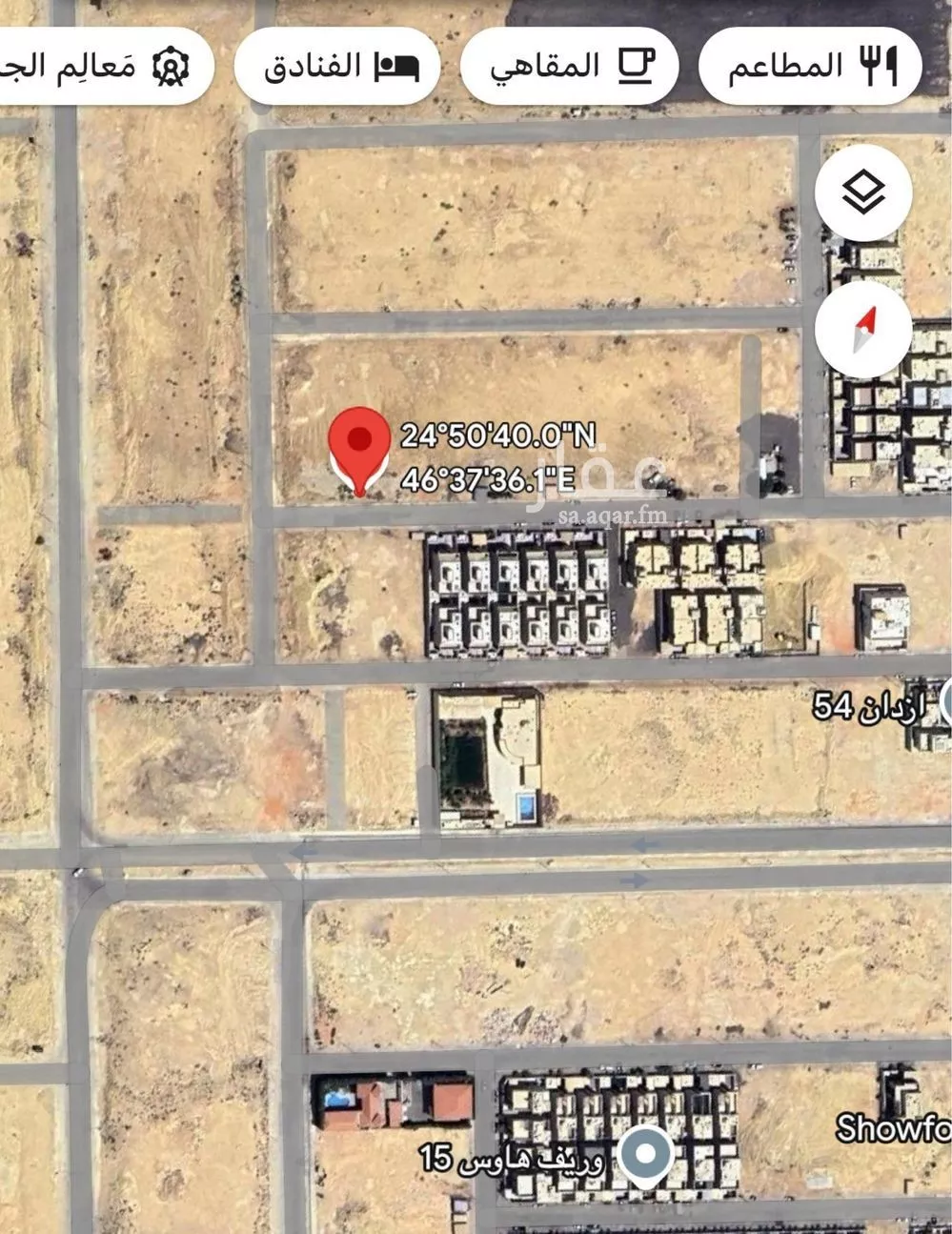Viewport: 952px width, 1234px height.
Task: Tap the compass to reorient the map
Action: (x=863, y=330)
